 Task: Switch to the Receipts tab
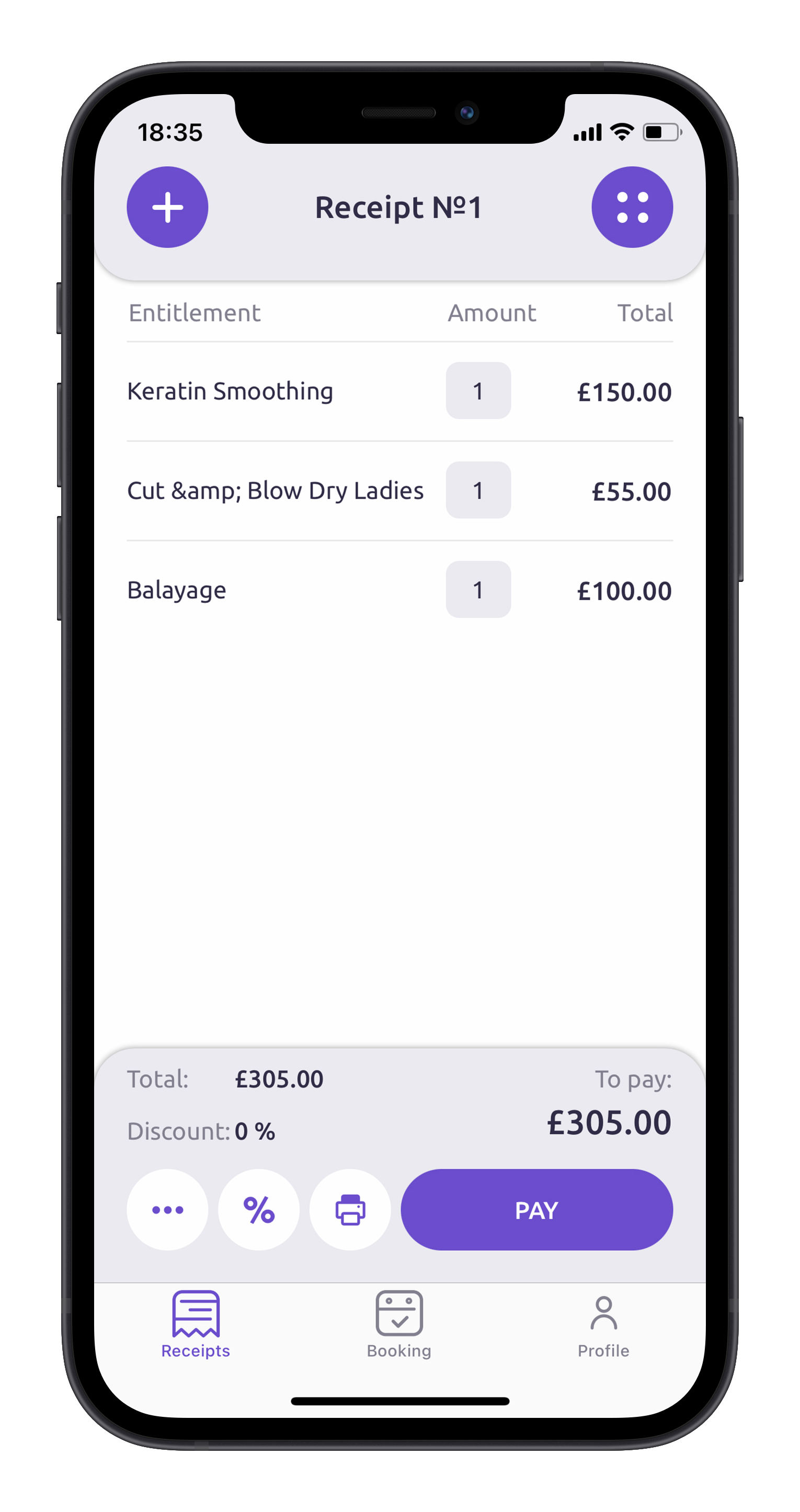(x=196, y=1325)
